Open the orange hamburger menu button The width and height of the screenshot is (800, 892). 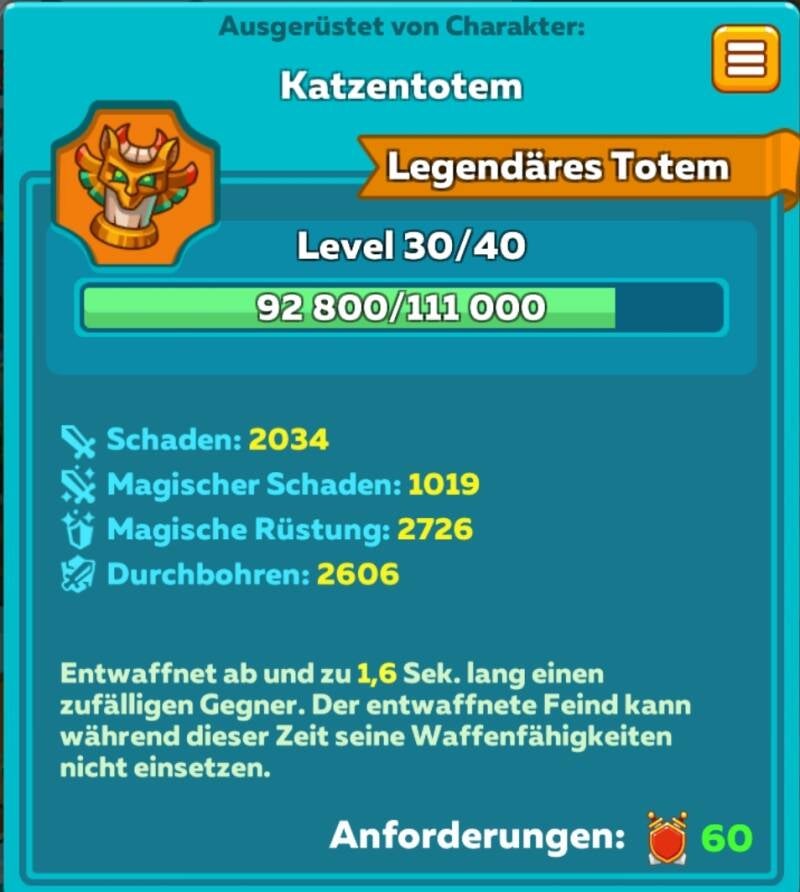745,58
